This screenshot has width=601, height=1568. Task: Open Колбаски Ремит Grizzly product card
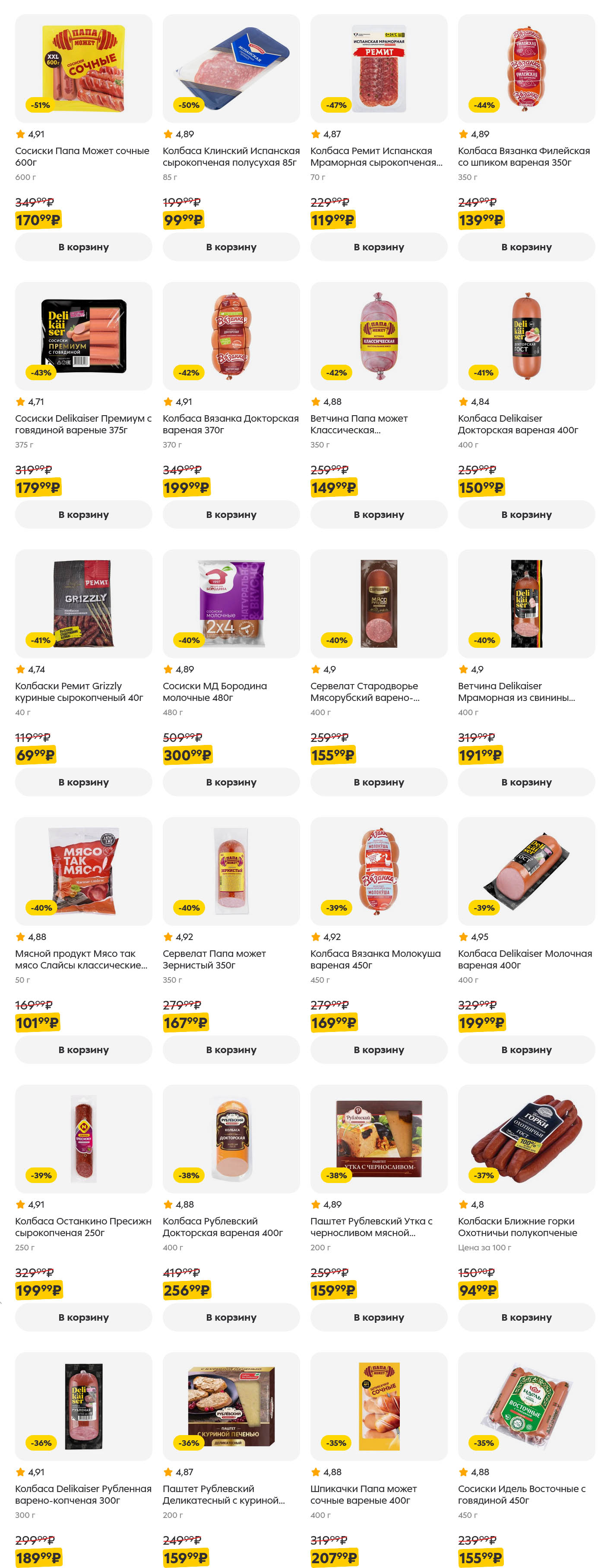(x=83, y=691)
